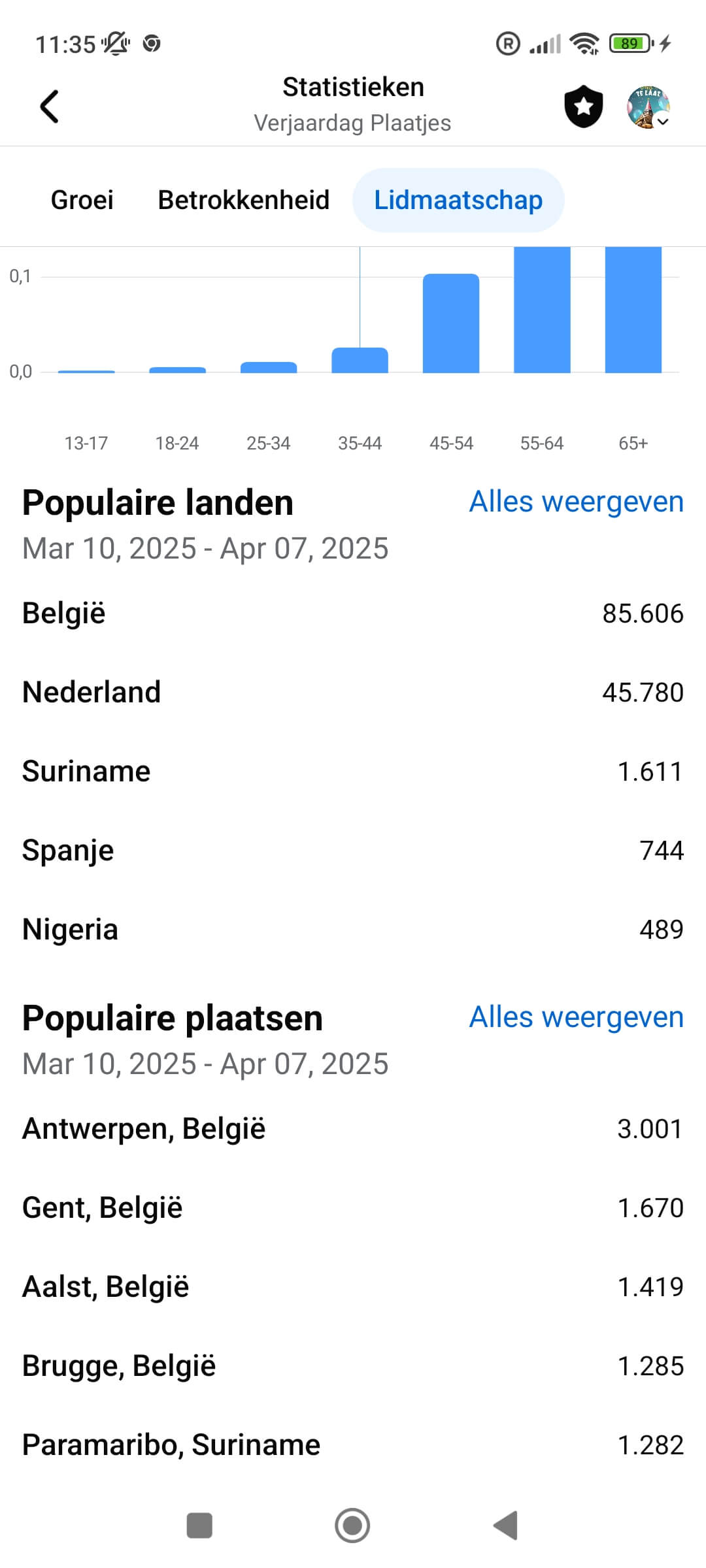Go back using the top-left arrow

(x=50, y=106)
